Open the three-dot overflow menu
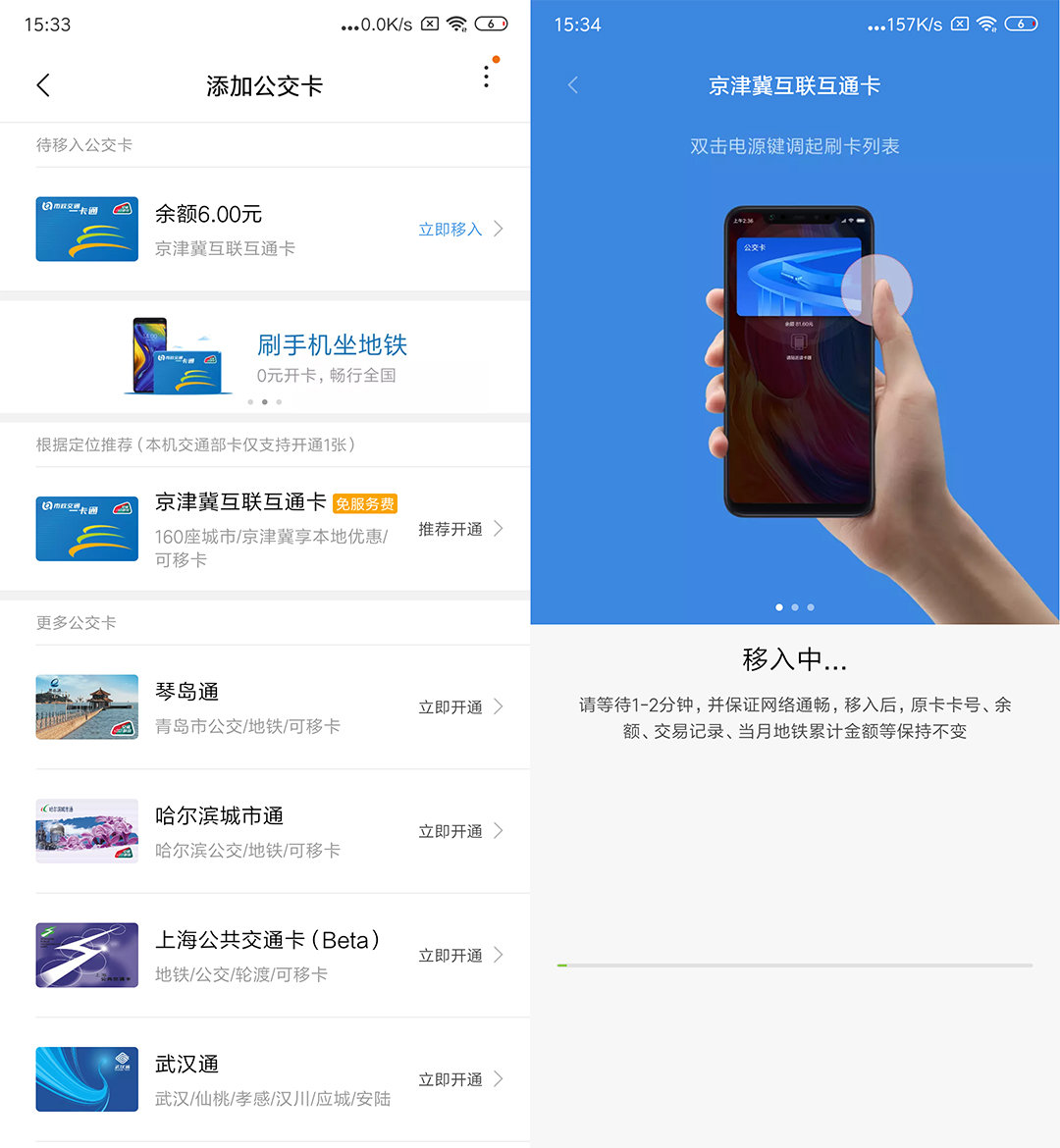The height and width of the screenshot is (1148, 1060). [x=486, y=77]
